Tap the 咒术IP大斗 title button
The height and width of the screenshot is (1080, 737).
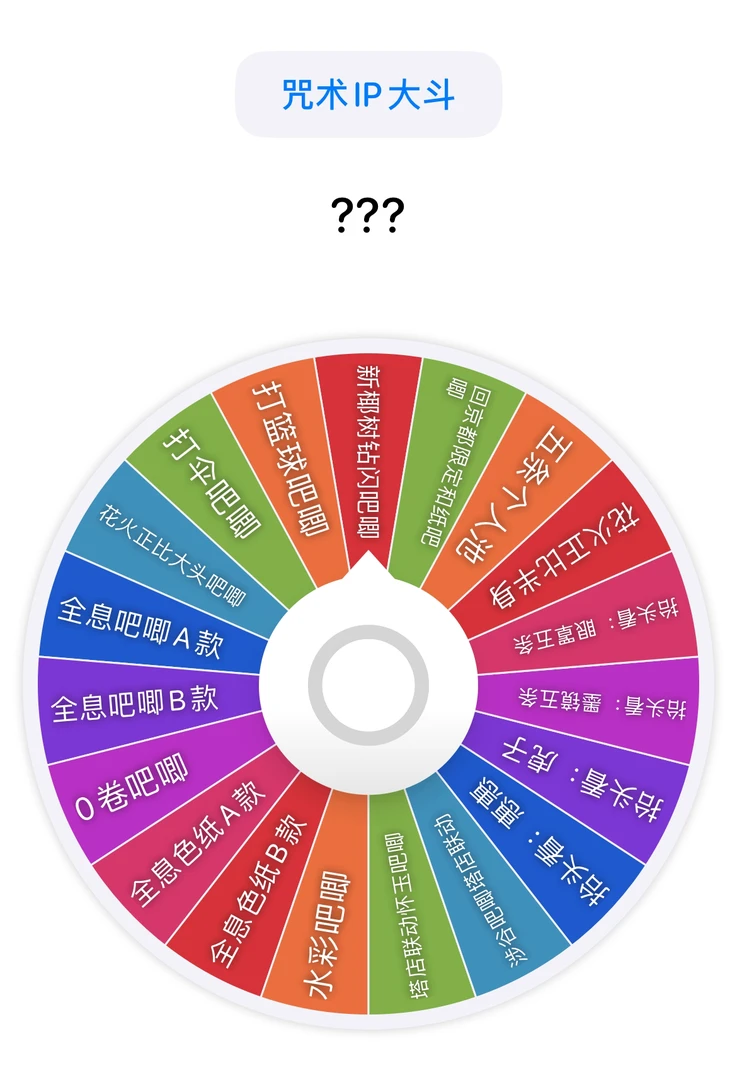368,95
